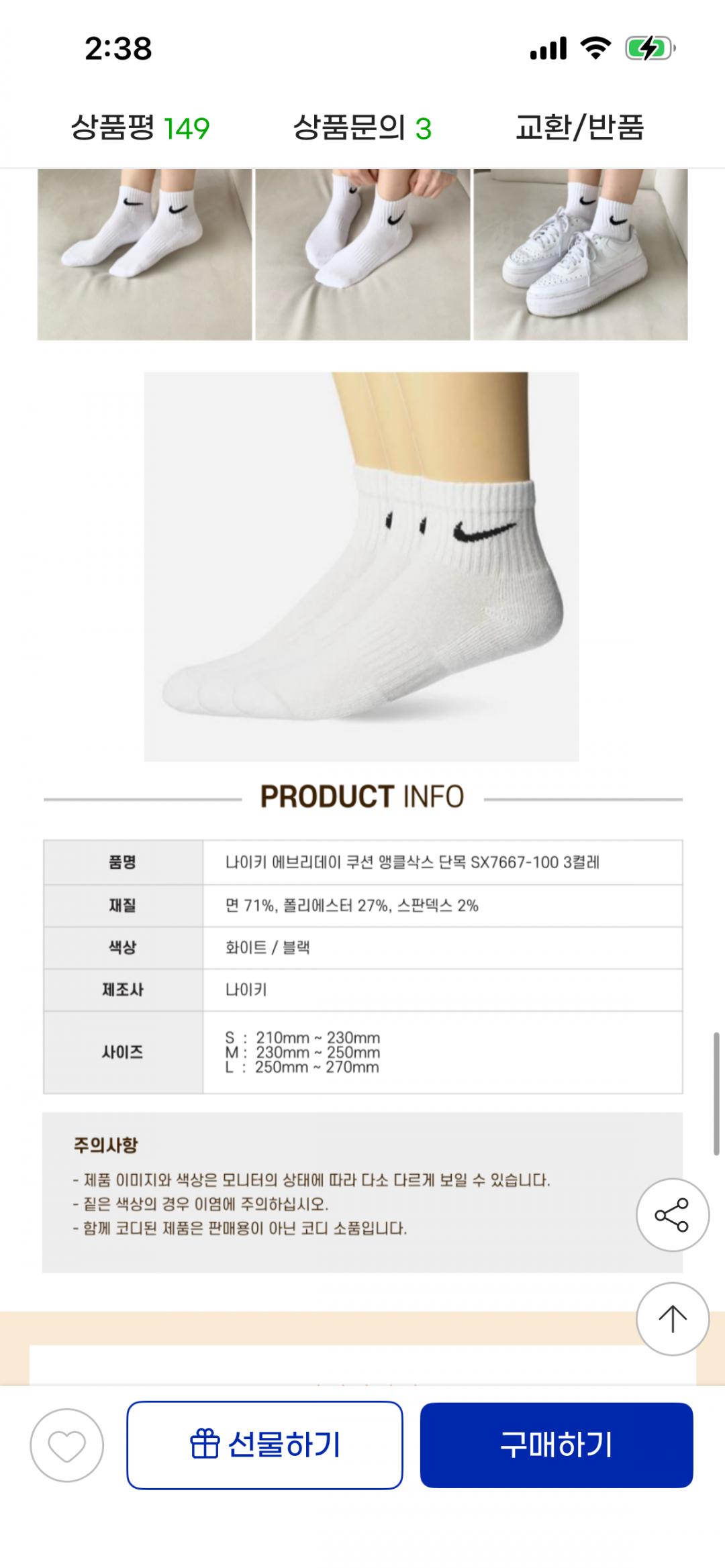Viewport: 725px width, 1568px height.
Task: Tap 구매하기 to purchase
Action: tap(556, 1445)
